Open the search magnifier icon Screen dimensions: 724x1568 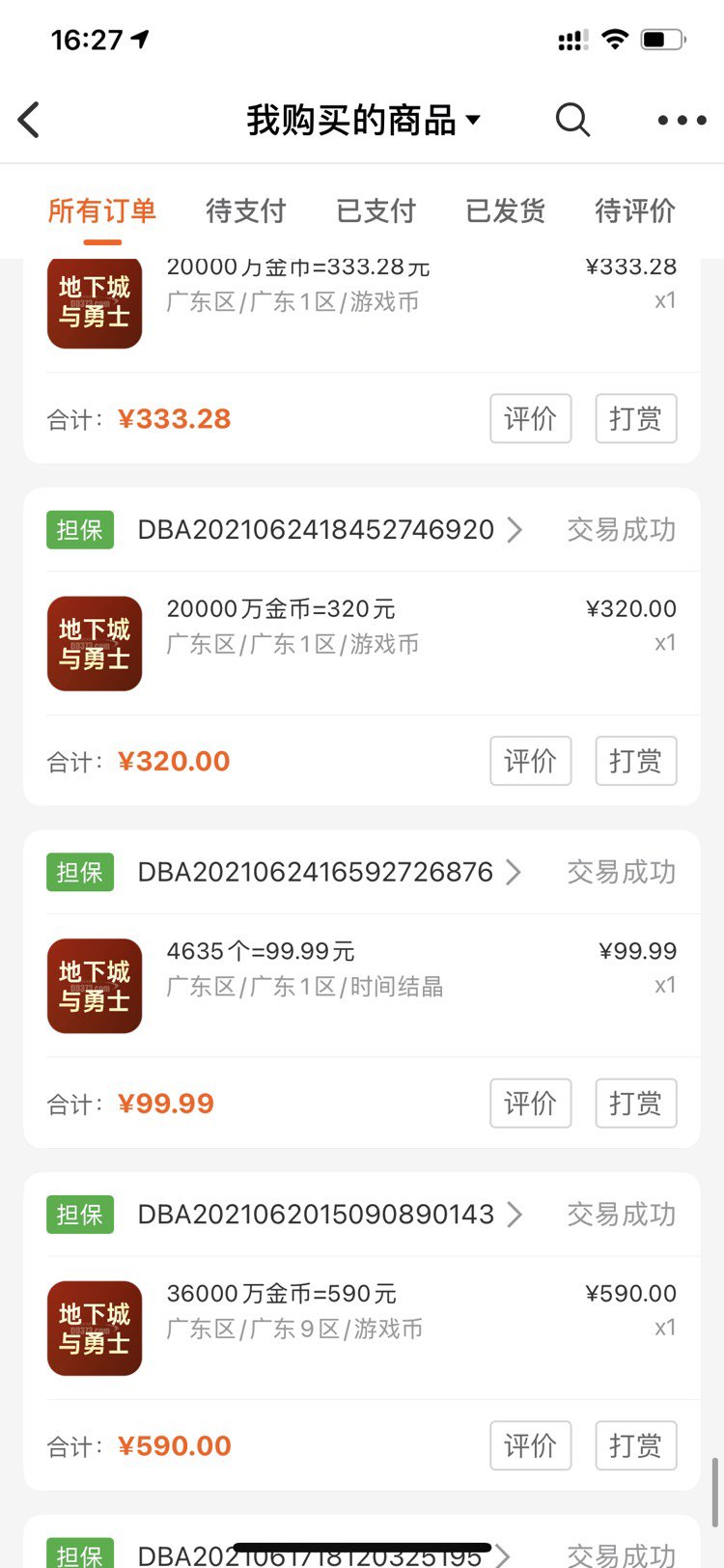[x=572, y=120]
